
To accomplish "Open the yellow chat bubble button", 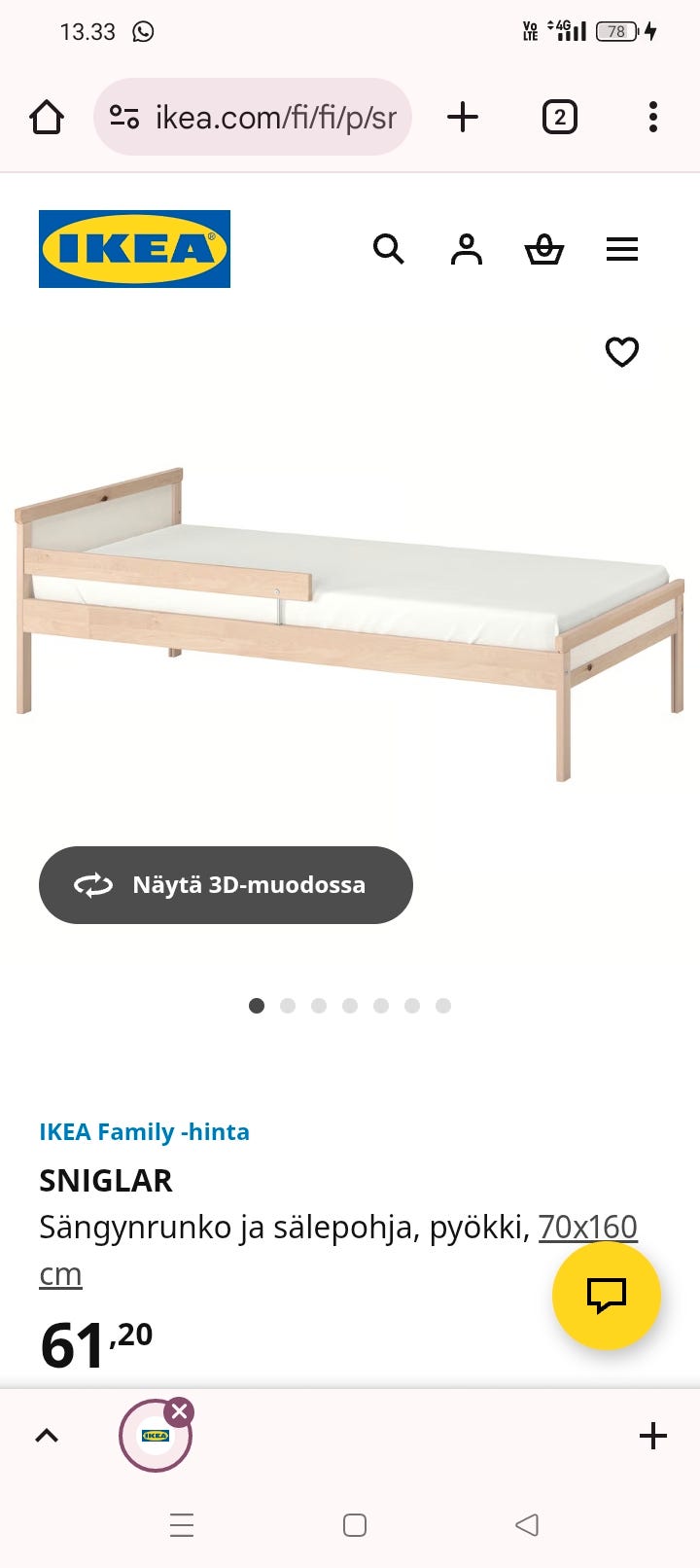I will [607, 1296].
